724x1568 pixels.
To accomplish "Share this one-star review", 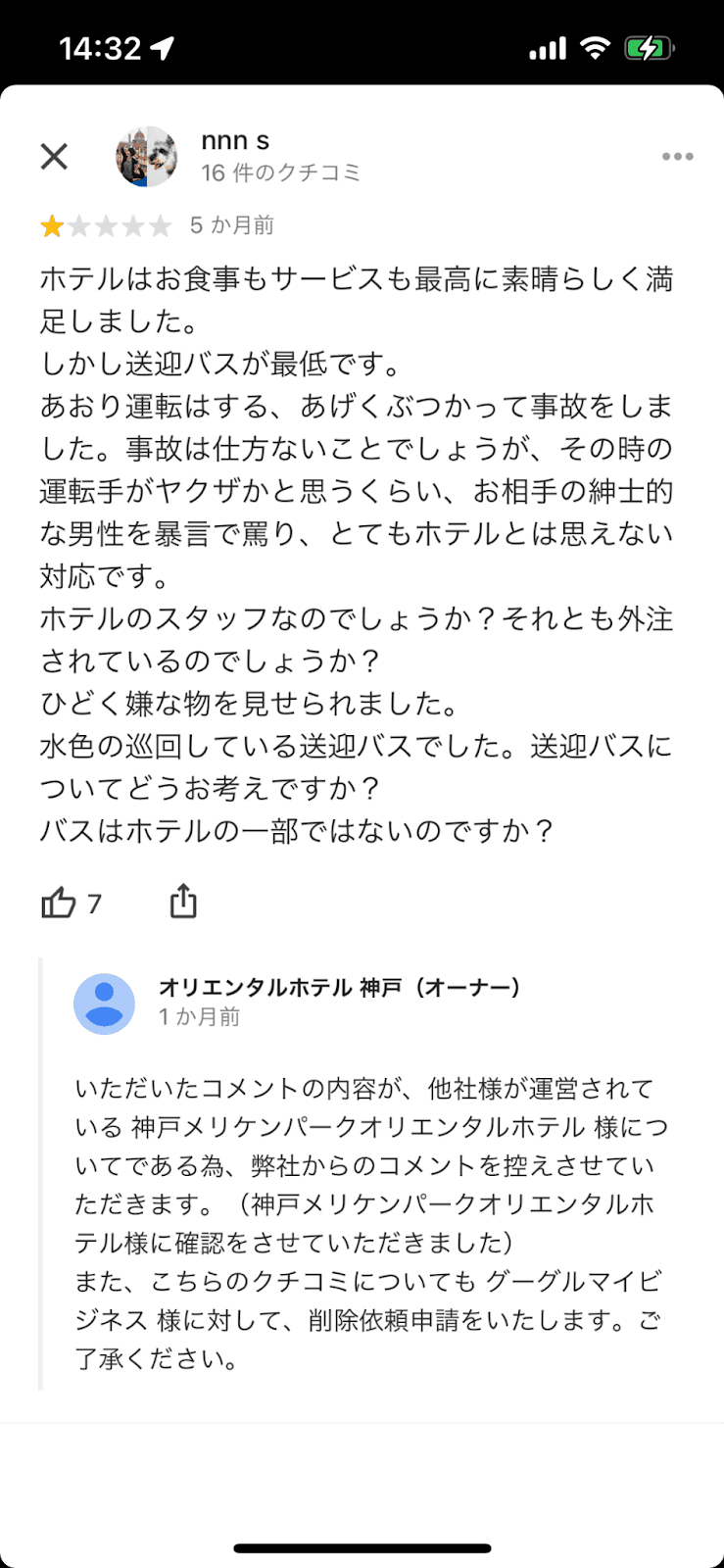I will [183, 901].
